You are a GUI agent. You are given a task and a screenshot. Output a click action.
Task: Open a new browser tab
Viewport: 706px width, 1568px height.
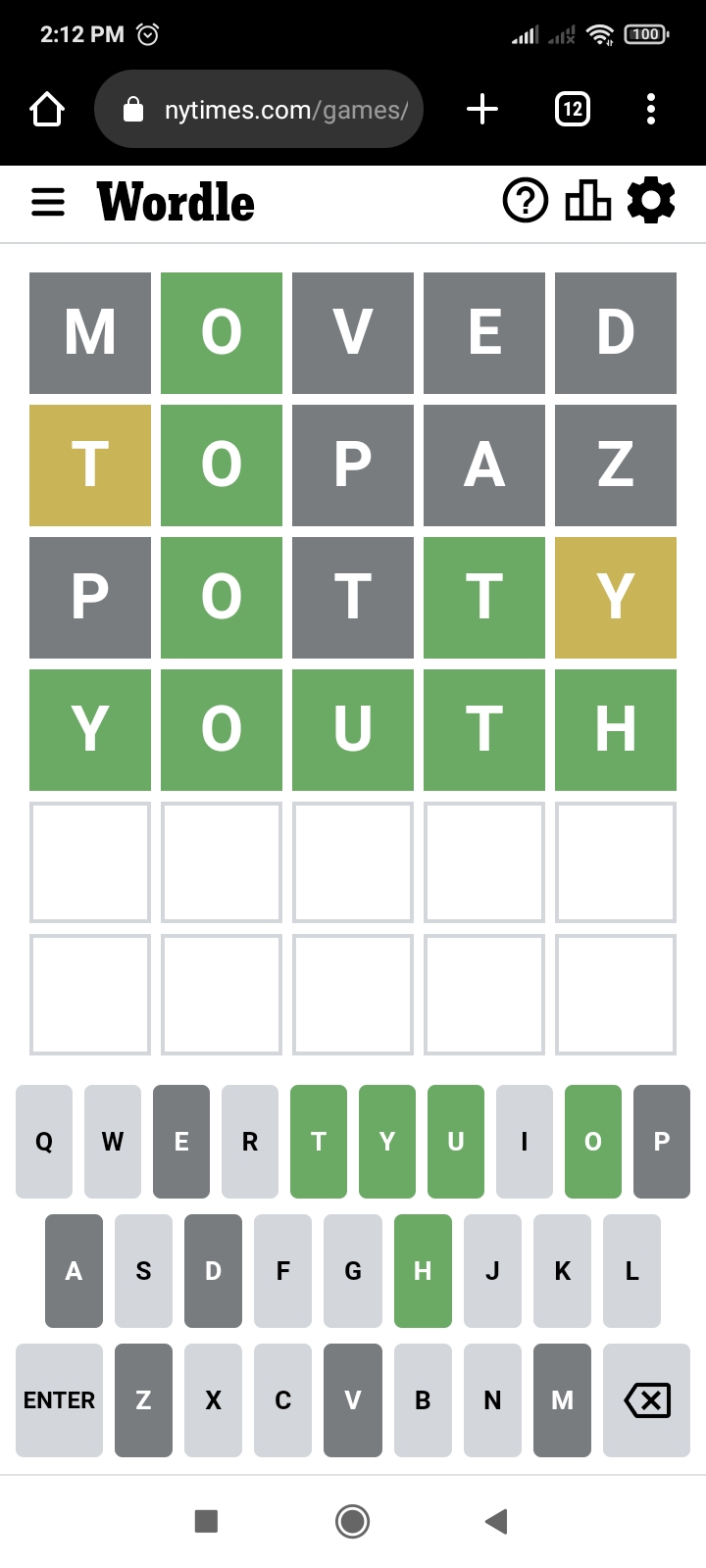coord(482,109)
